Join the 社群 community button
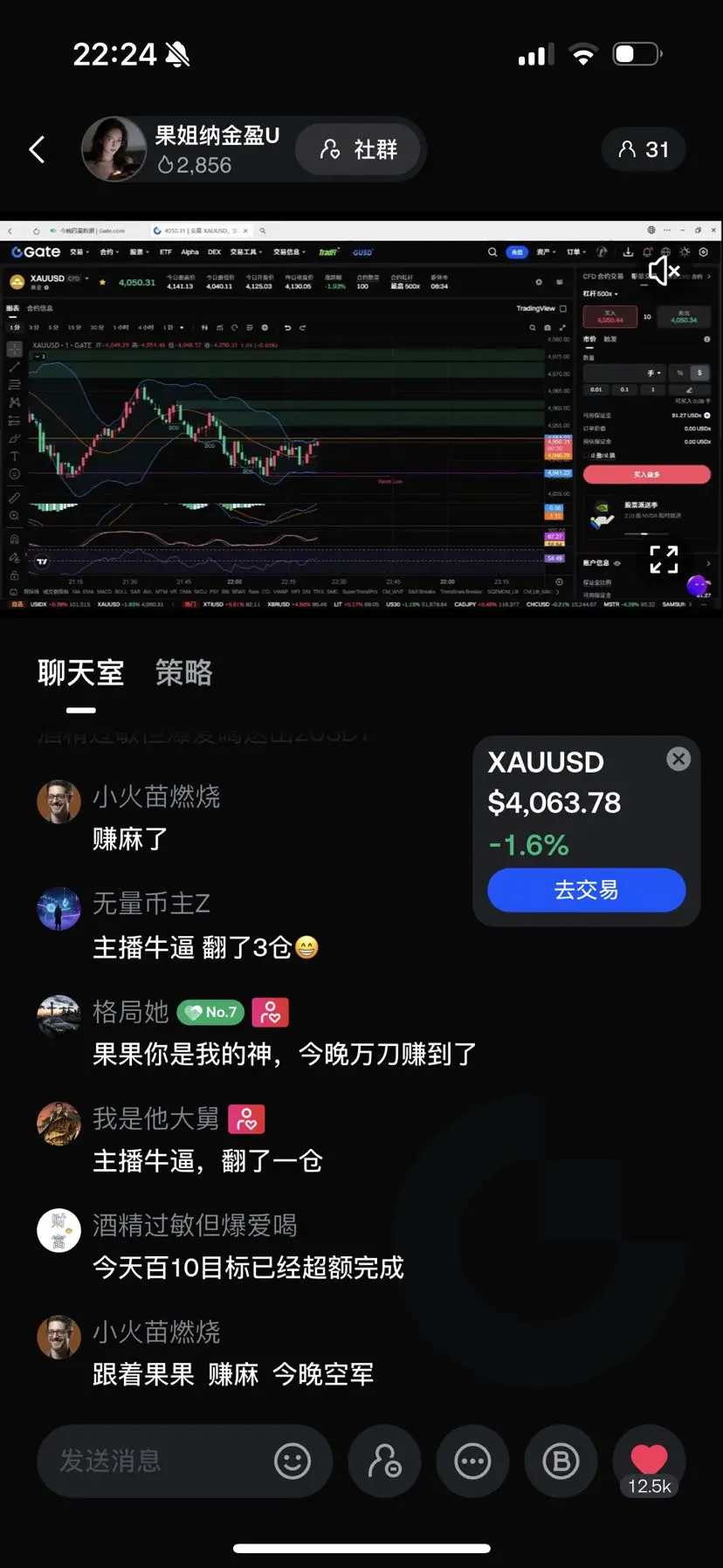 click(x=359, y=149)
